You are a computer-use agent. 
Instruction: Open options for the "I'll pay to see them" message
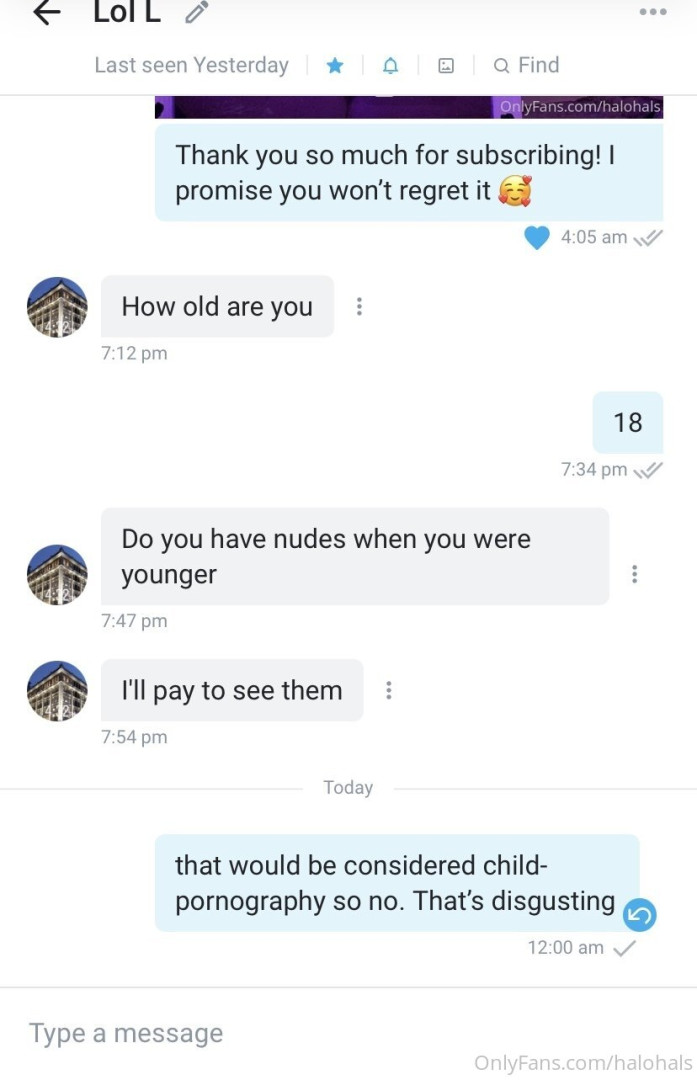point(389,690)
